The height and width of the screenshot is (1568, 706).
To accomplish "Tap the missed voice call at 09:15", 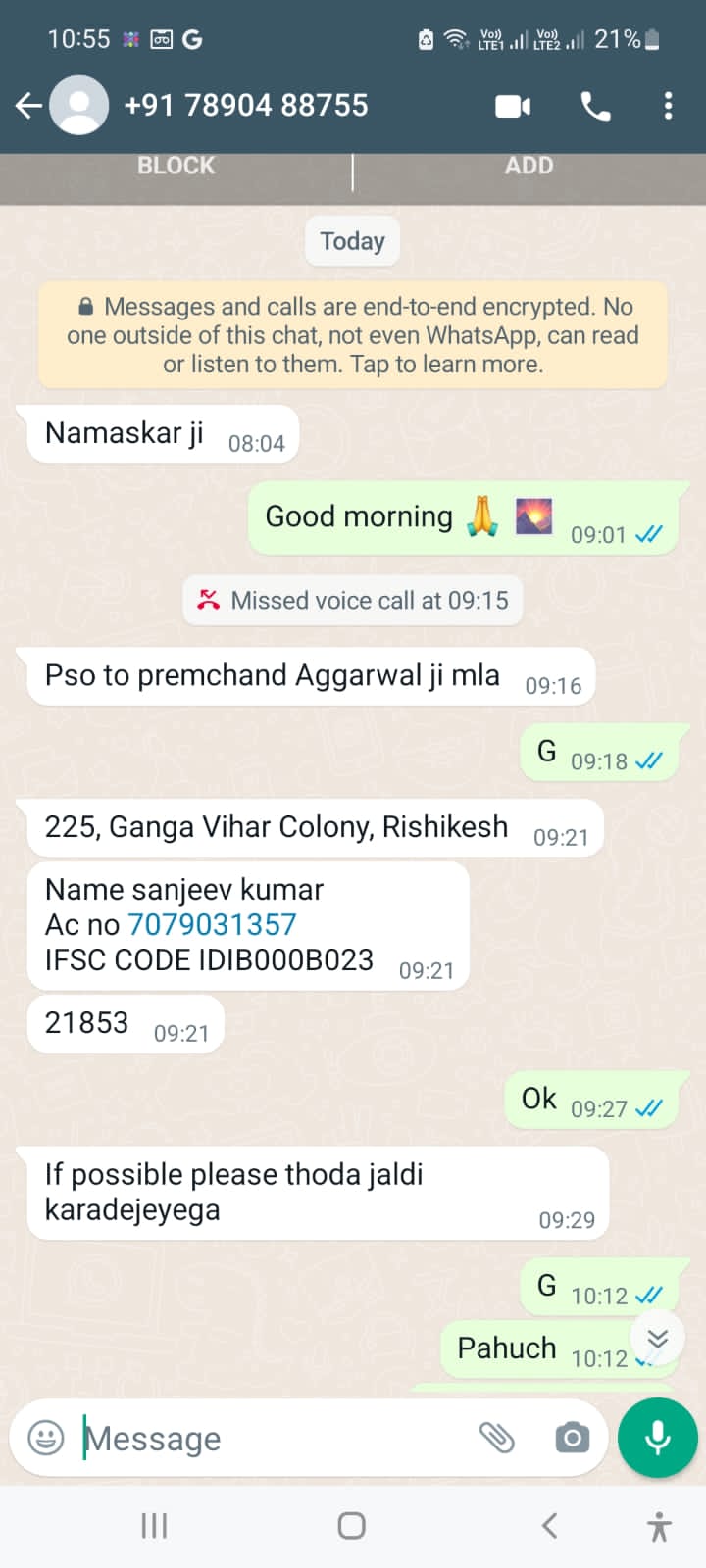I will [353, 600].
